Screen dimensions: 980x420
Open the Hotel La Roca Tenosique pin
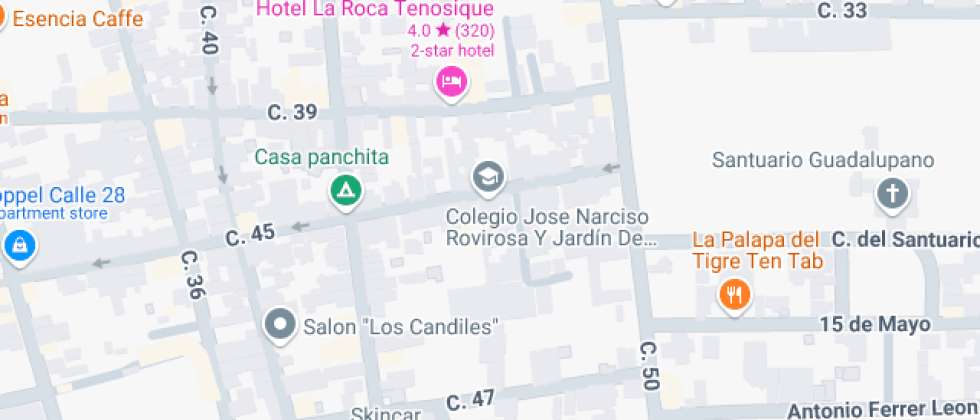point(452,81)
